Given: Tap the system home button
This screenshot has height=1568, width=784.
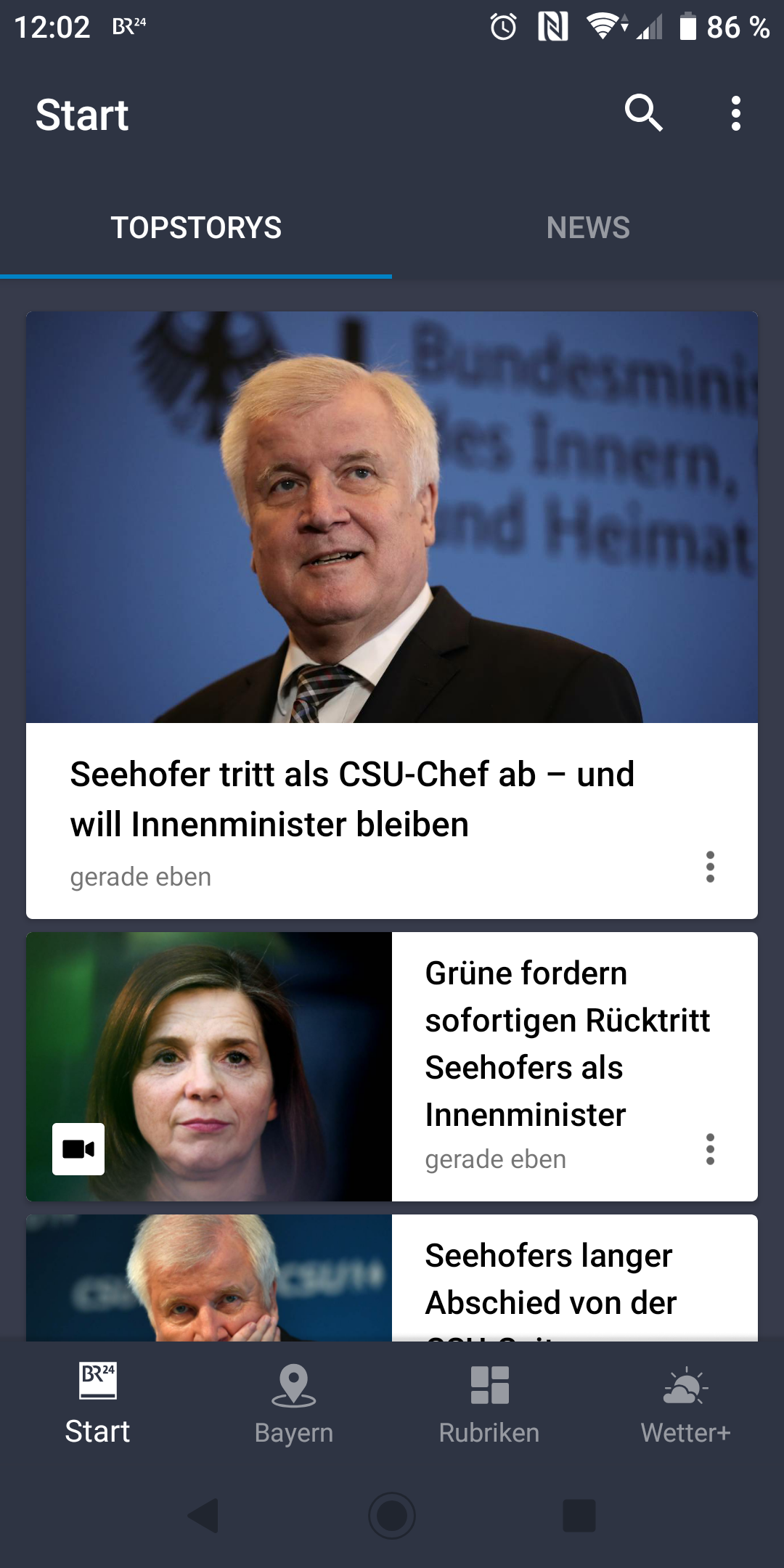Looking at the screenshot, I should pyautogui.click(x=392, y=1515).
